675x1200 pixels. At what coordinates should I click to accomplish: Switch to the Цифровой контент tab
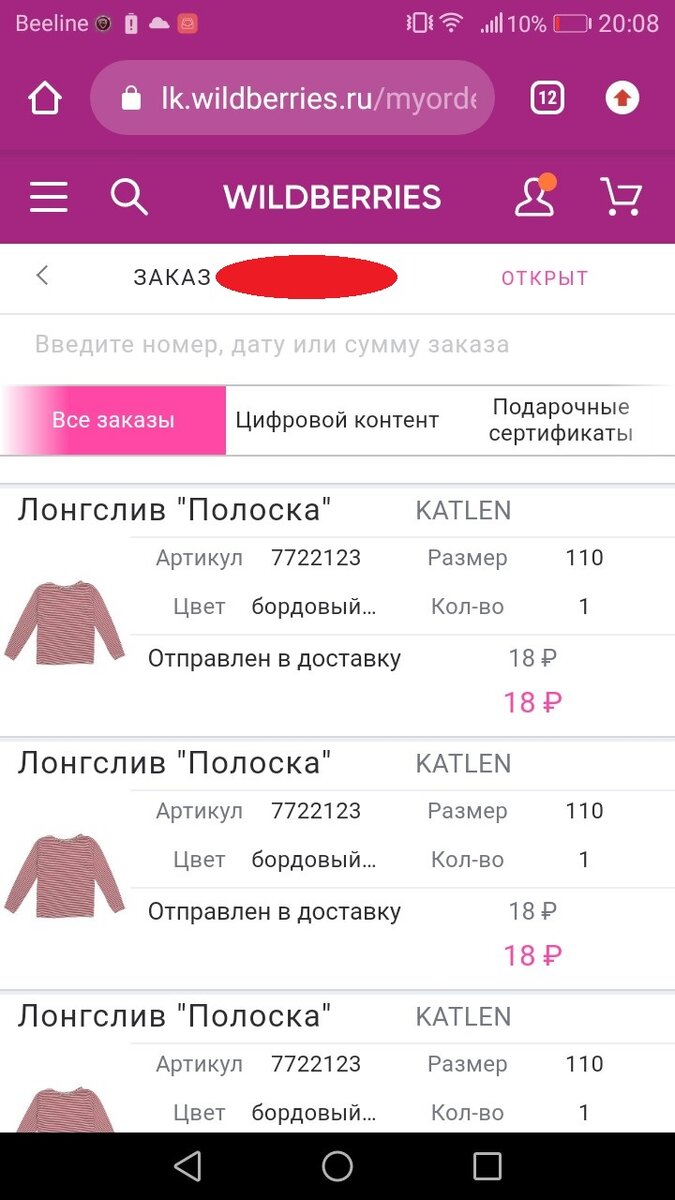(337, 420)
